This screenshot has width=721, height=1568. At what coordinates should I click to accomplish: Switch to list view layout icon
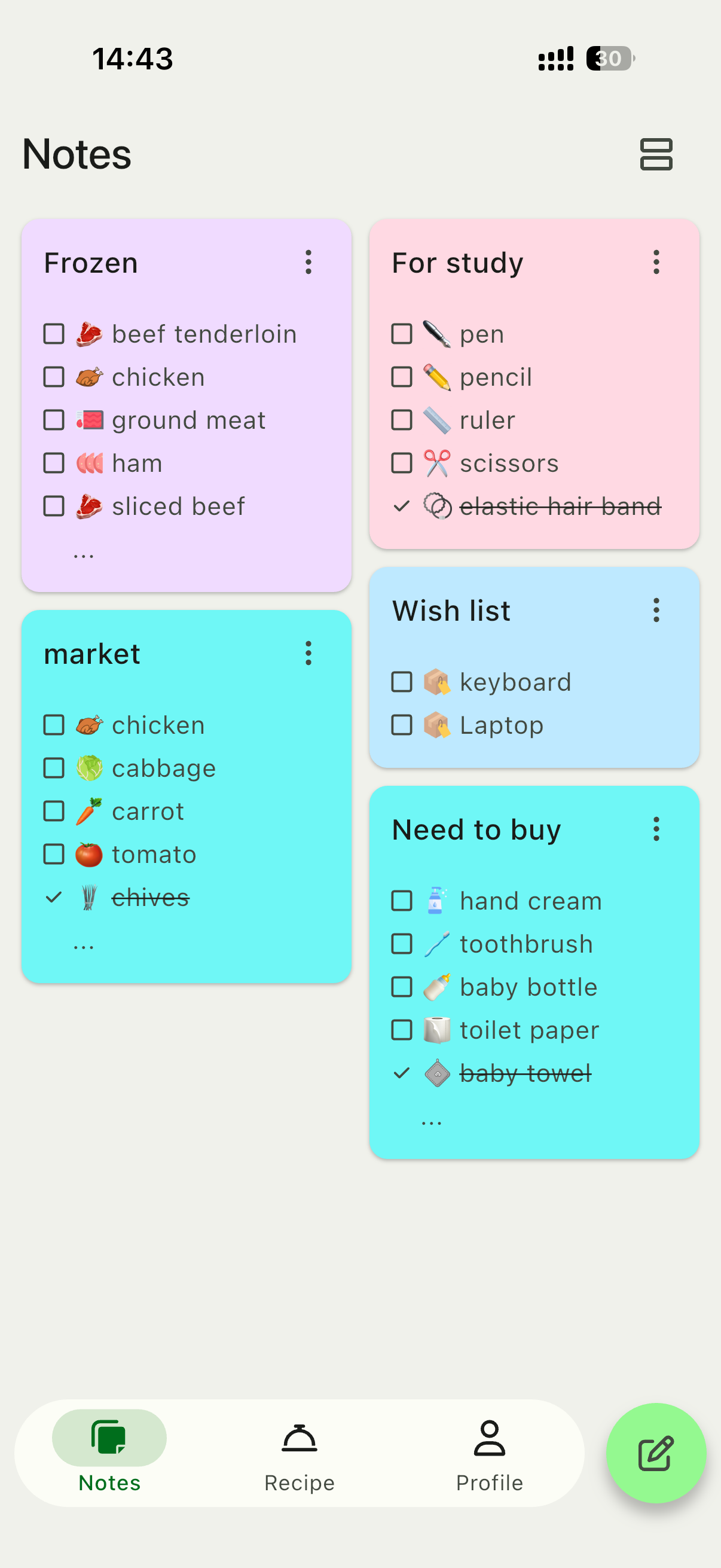[x=658, y=155]
